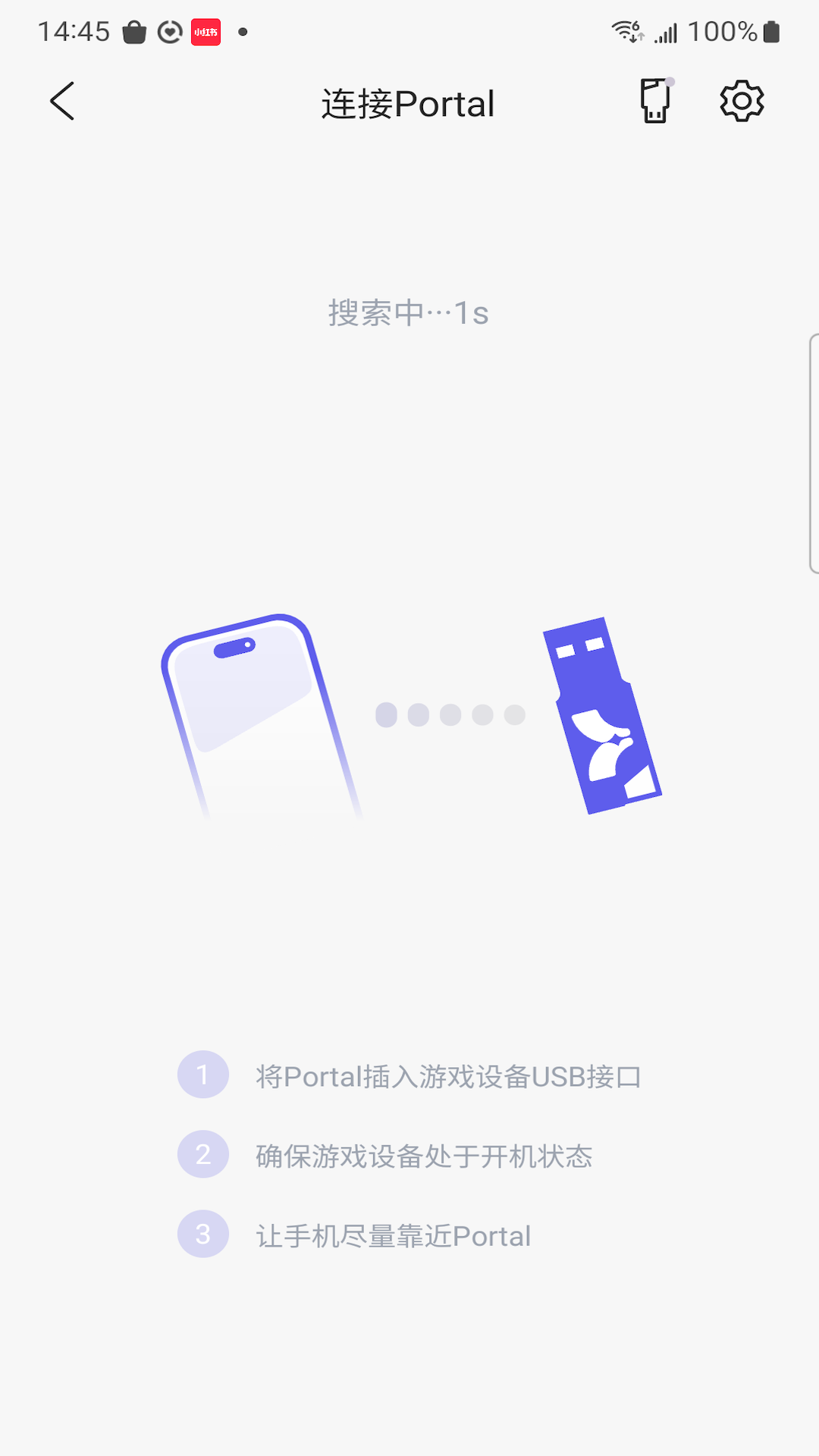
Task: Tap the 14:45 clock in the status bar
Action: click(74, 31)
